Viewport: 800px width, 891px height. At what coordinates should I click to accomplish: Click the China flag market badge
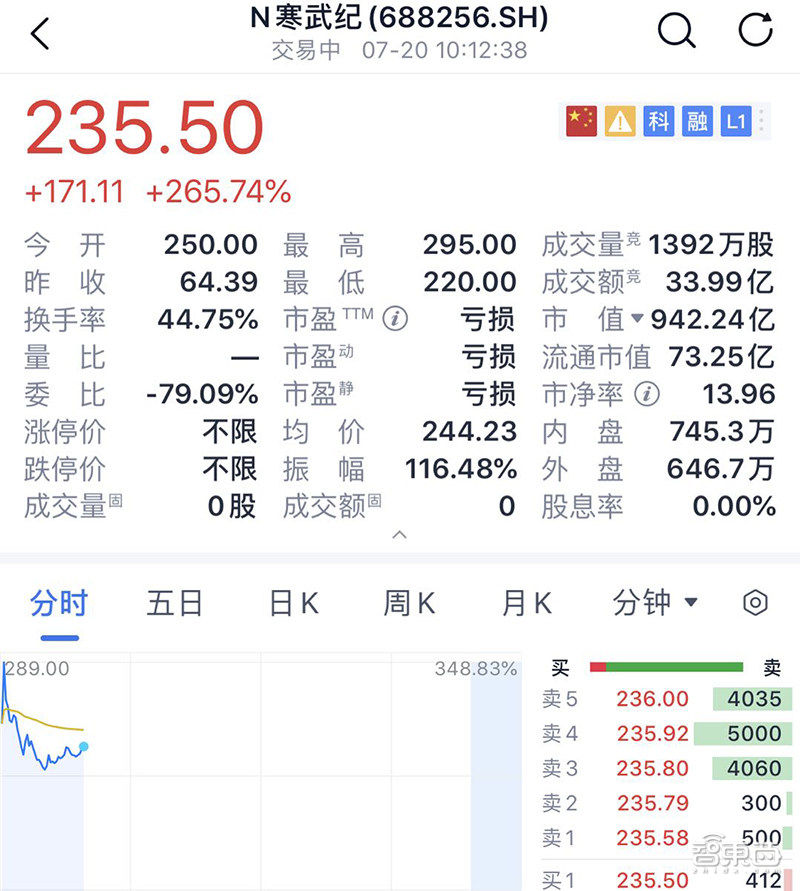(578, 121)
